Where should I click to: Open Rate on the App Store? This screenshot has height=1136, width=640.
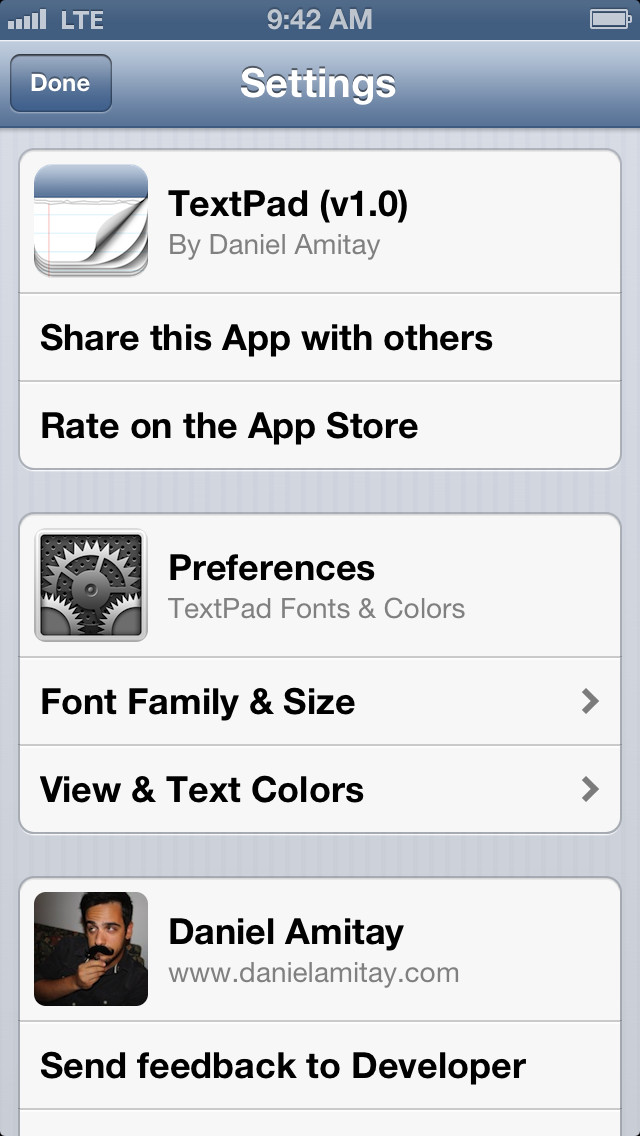click(320, 425)
